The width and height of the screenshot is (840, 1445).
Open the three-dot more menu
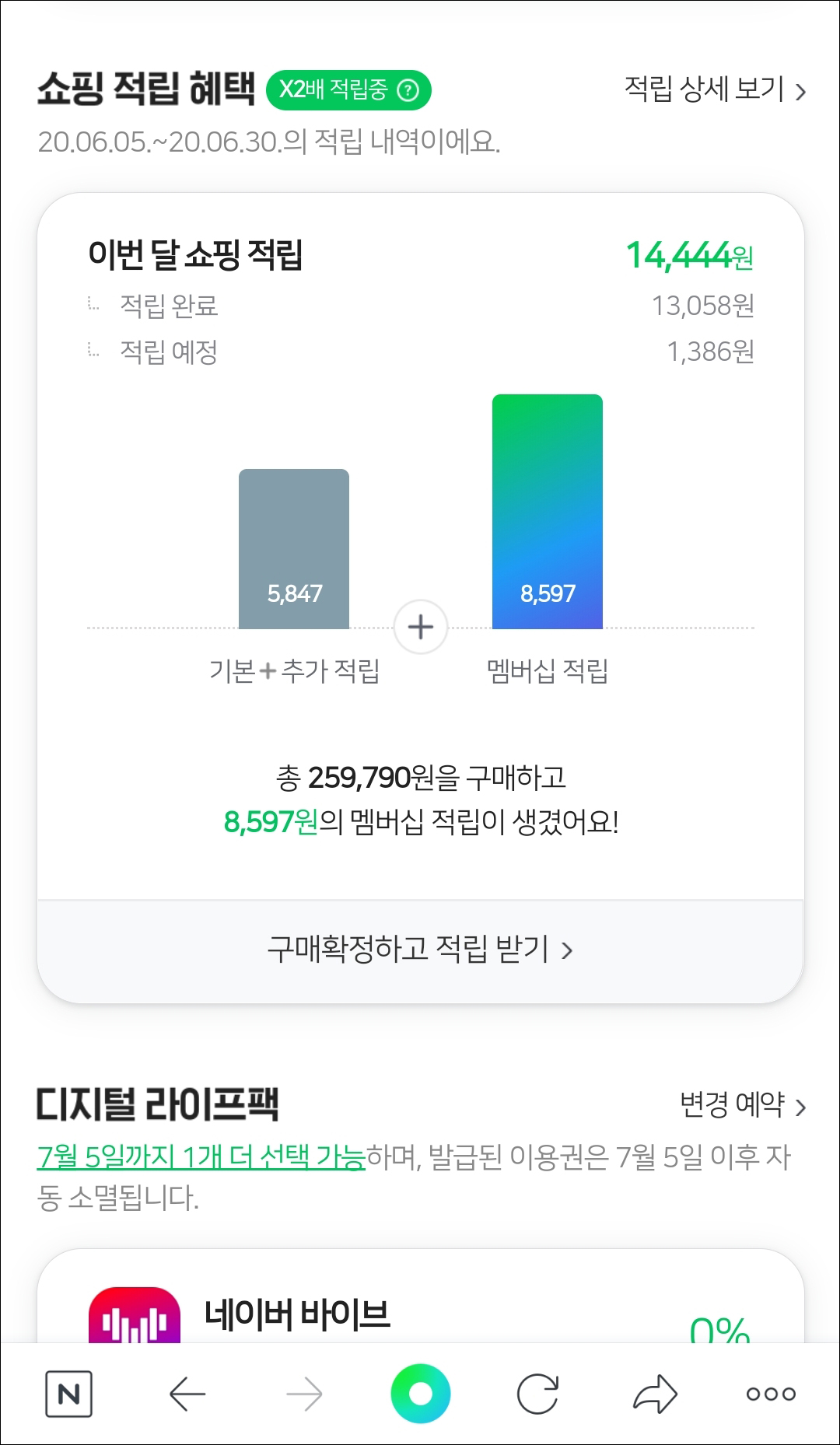tap(771, 1394)
